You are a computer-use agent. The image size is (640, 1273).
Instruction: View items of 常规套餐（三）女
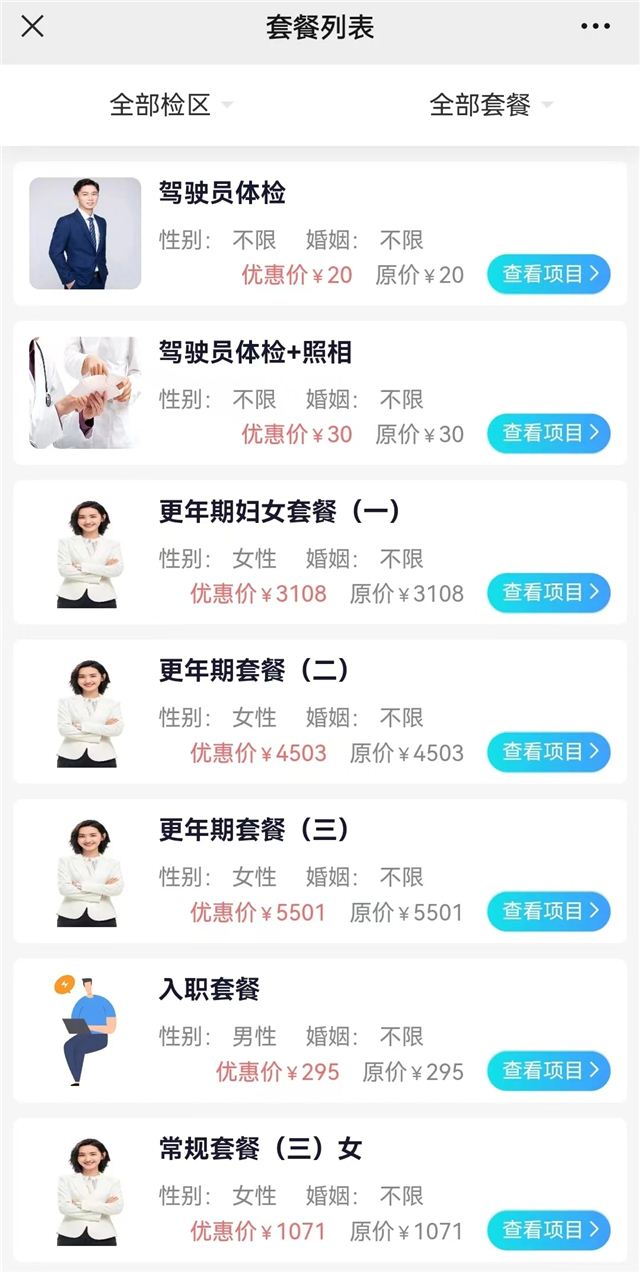click(x=548, y=1230)
